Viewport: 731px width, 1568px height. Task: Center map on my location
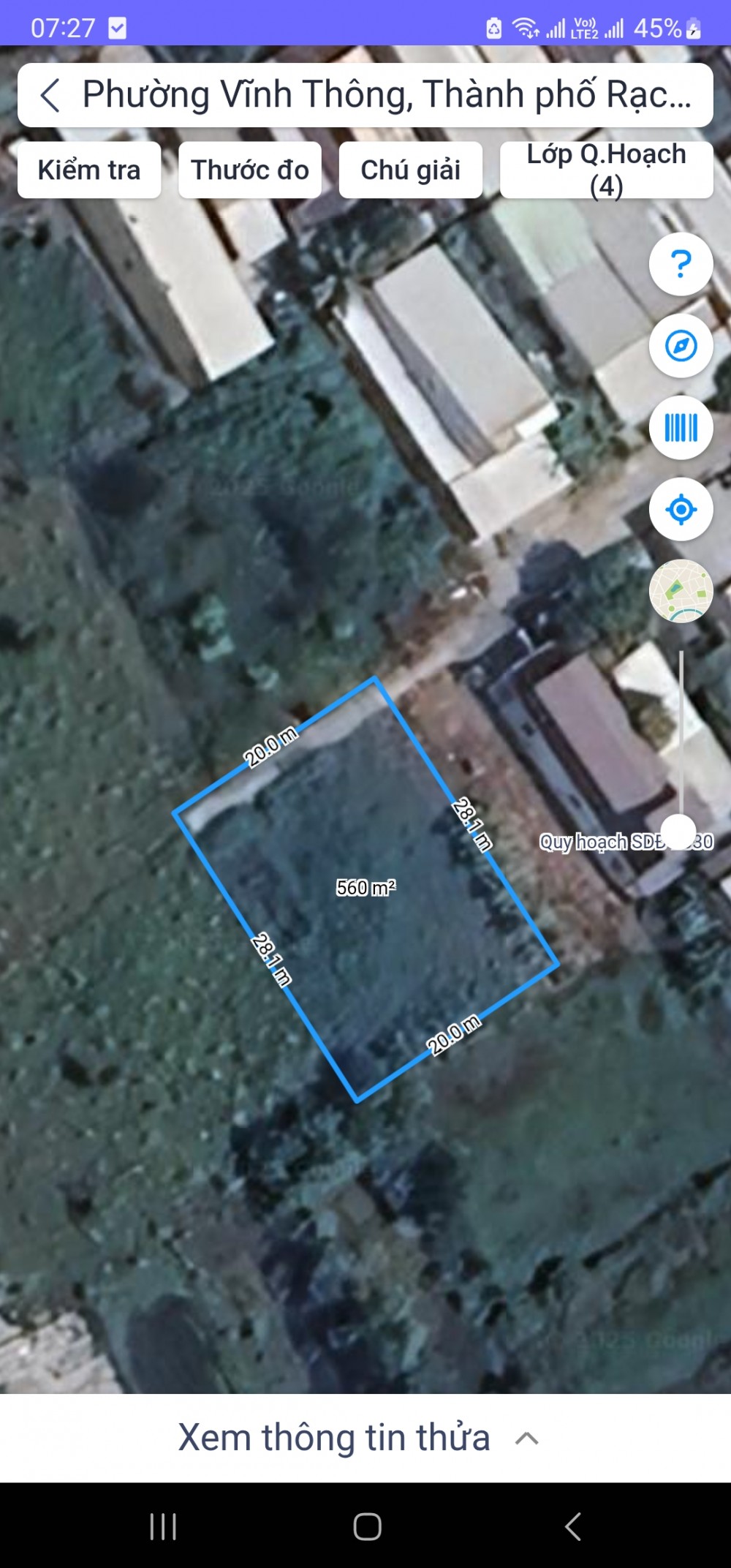[x=681, y=510]
